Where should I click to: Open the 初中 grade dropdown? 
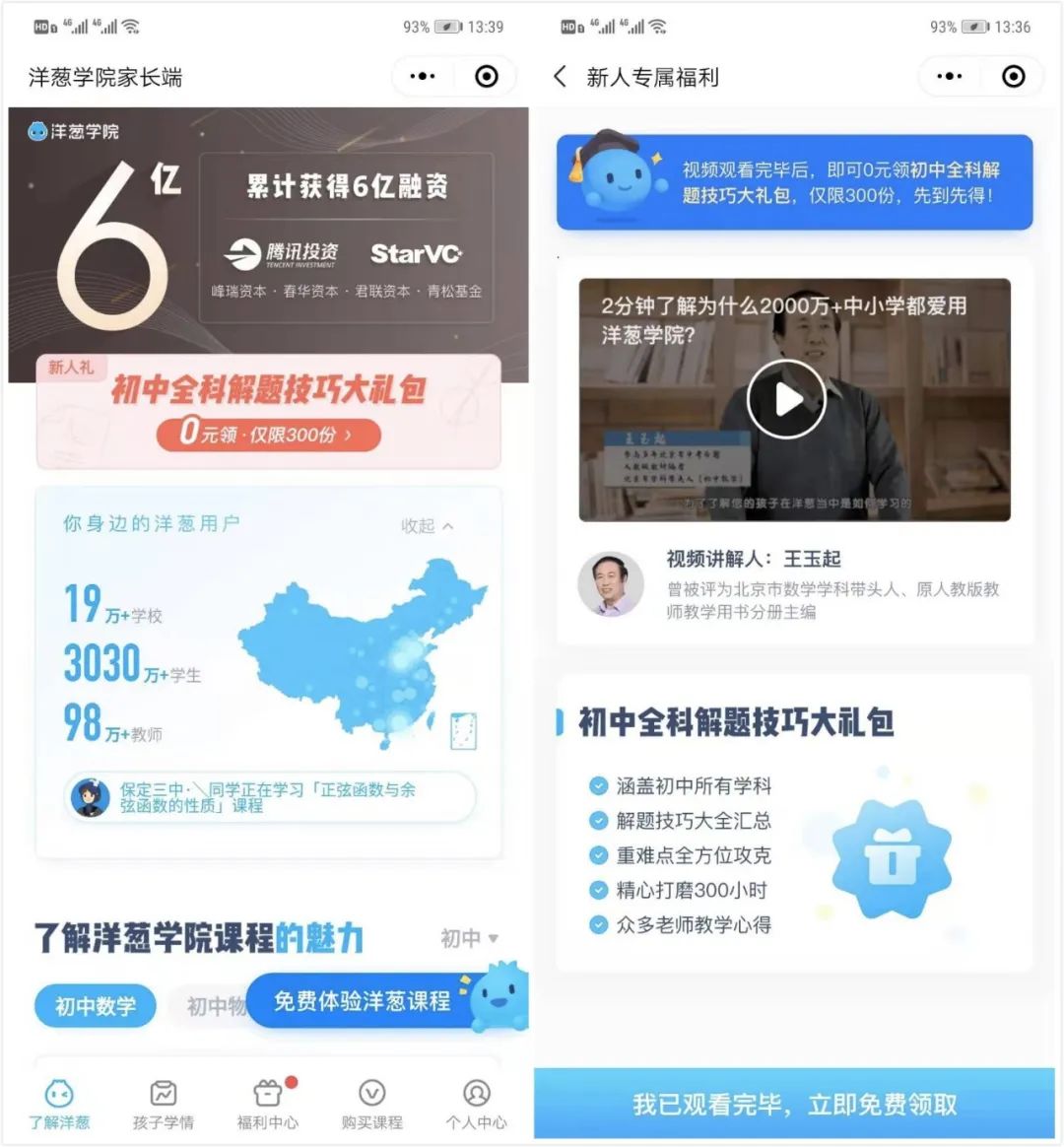tap(469, 938)
